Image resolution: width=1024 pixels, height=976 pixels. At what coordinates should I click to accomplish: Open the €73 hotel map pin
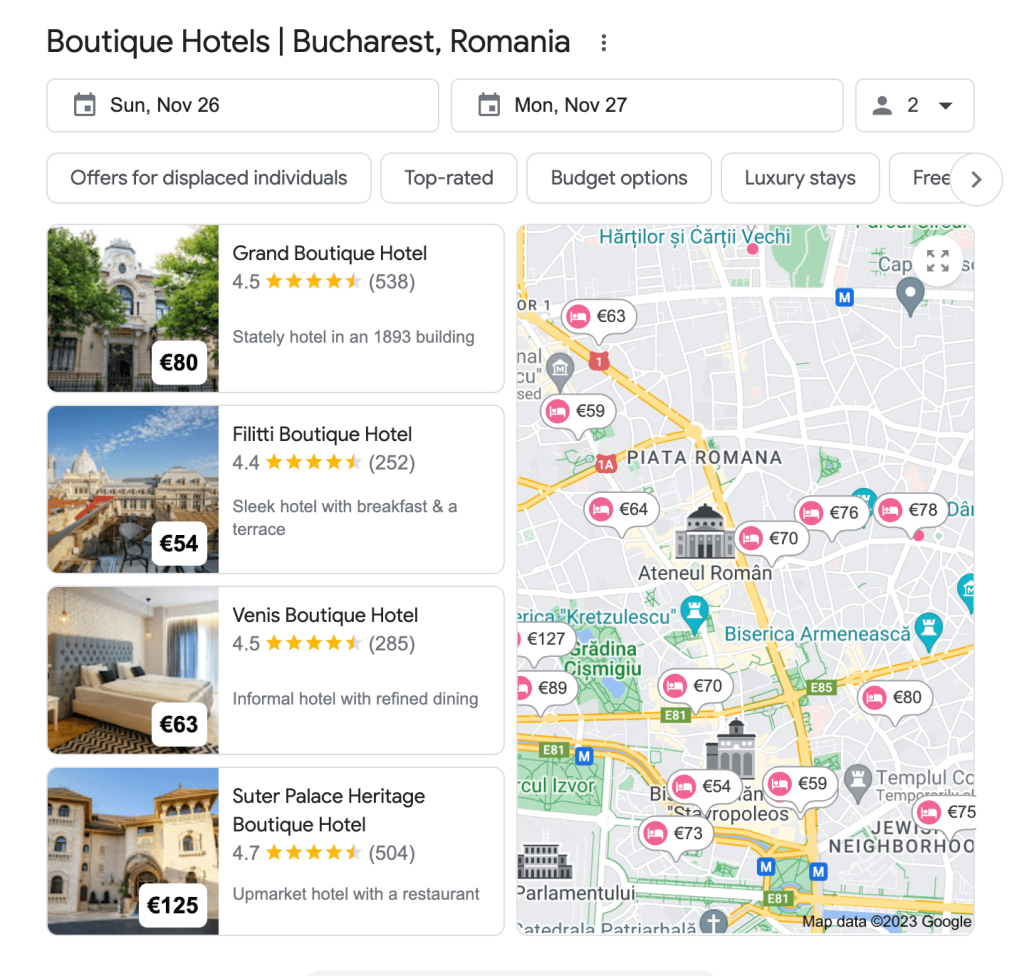click(675, 833)
